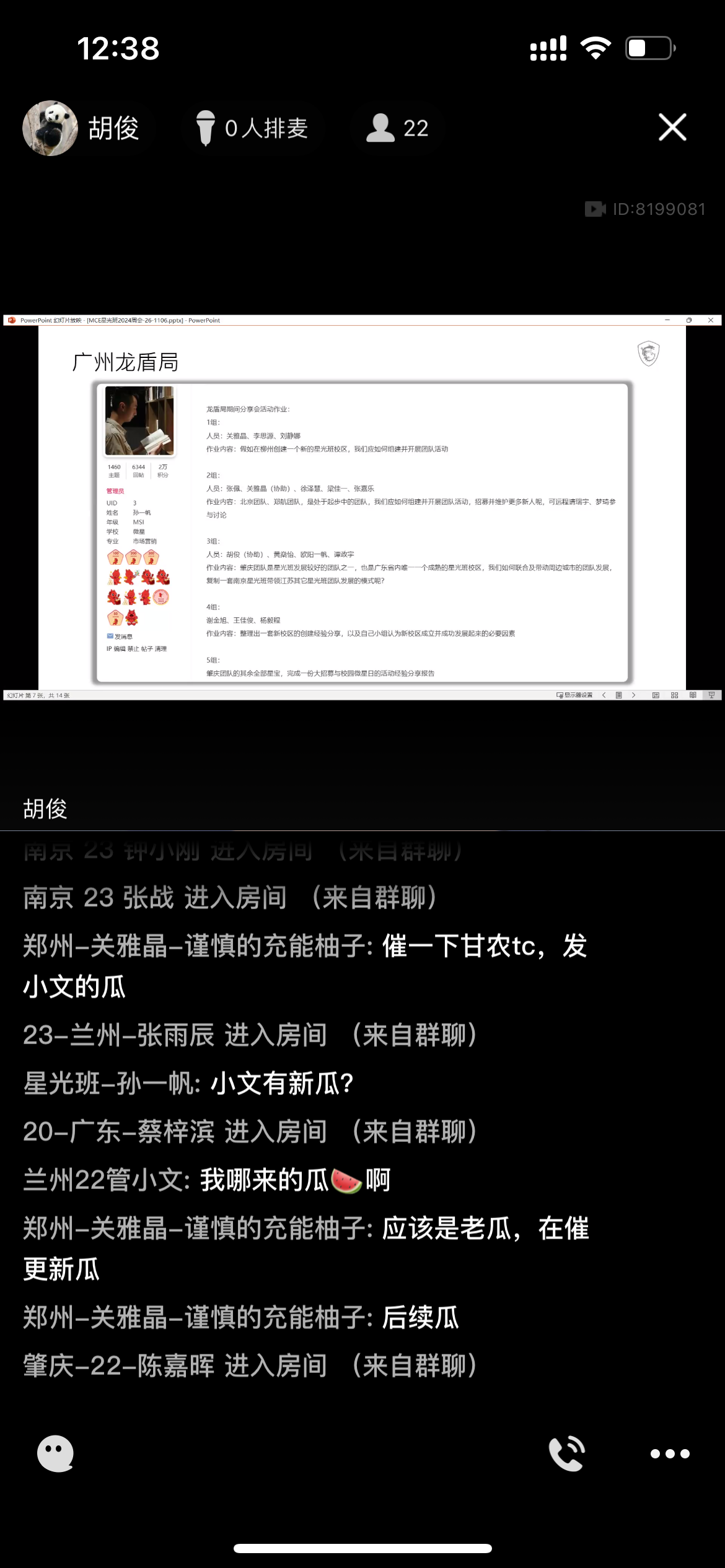View the 22 participants list

(x=397, y=128)
